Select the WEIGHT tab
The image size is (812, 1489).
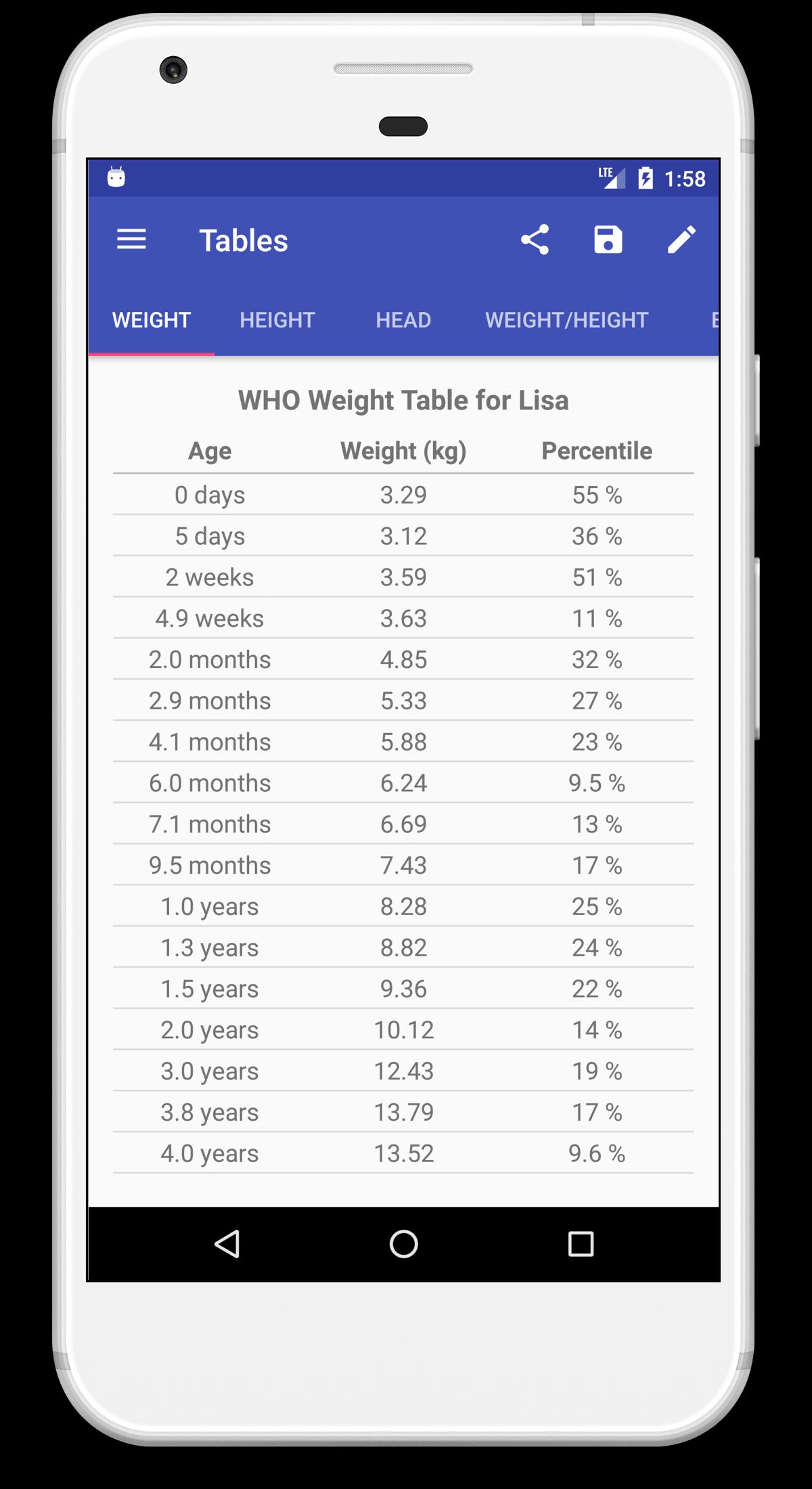152,320
